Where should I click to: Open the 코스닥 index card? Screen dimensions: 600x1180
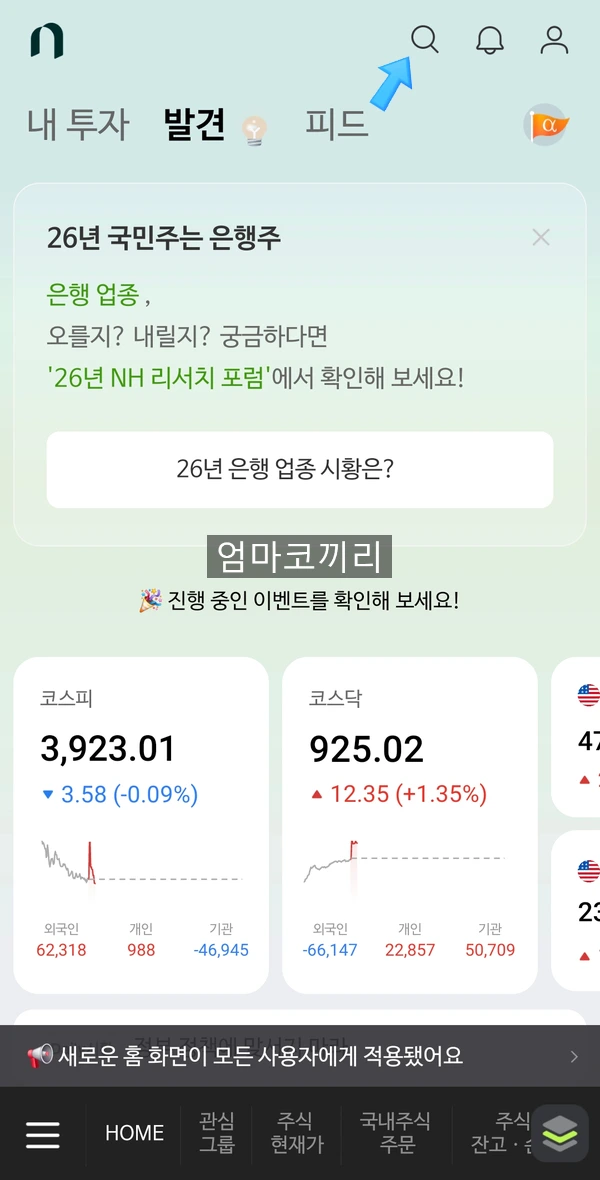pyautogui.click(x=410, y=825)
